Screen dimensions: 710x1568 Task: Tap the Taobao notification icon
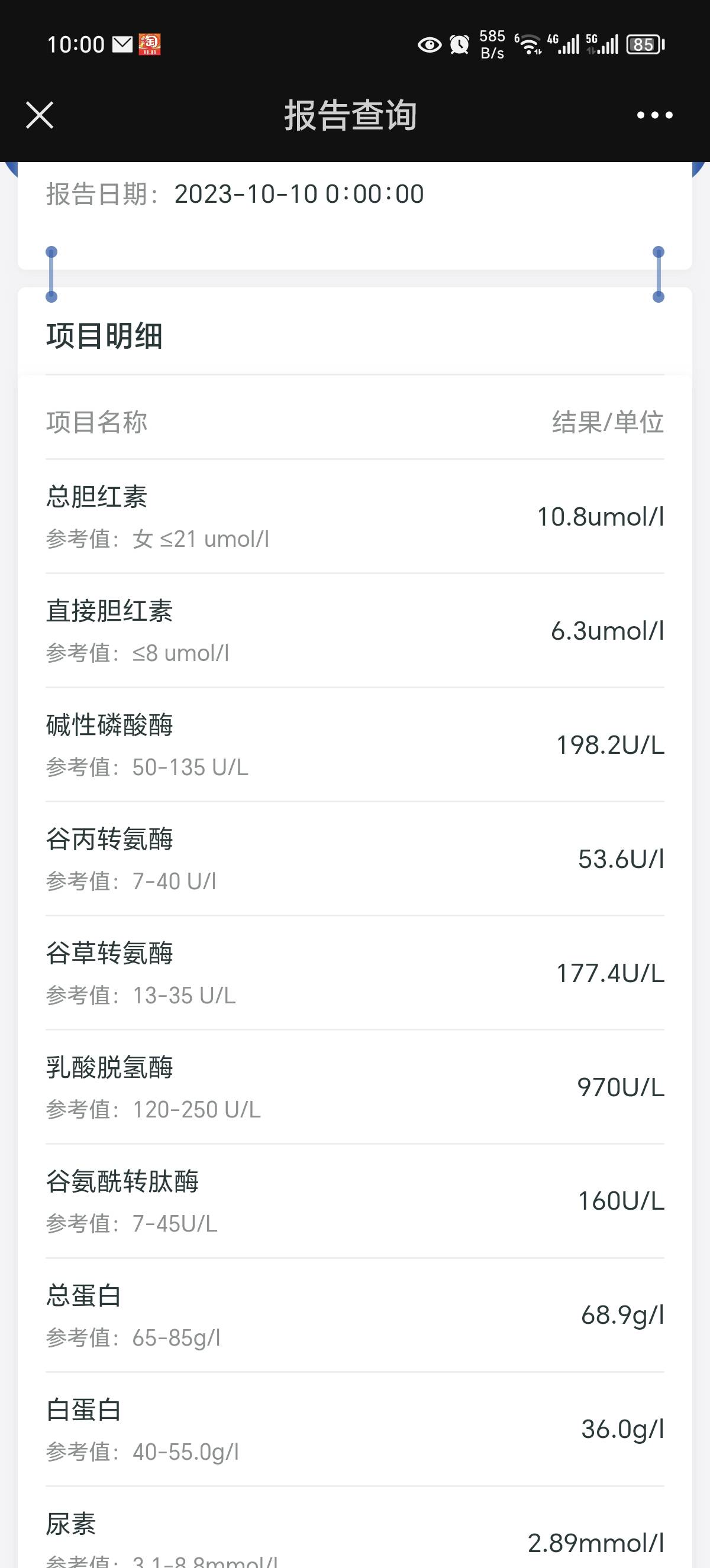click(x=150, y=44)
